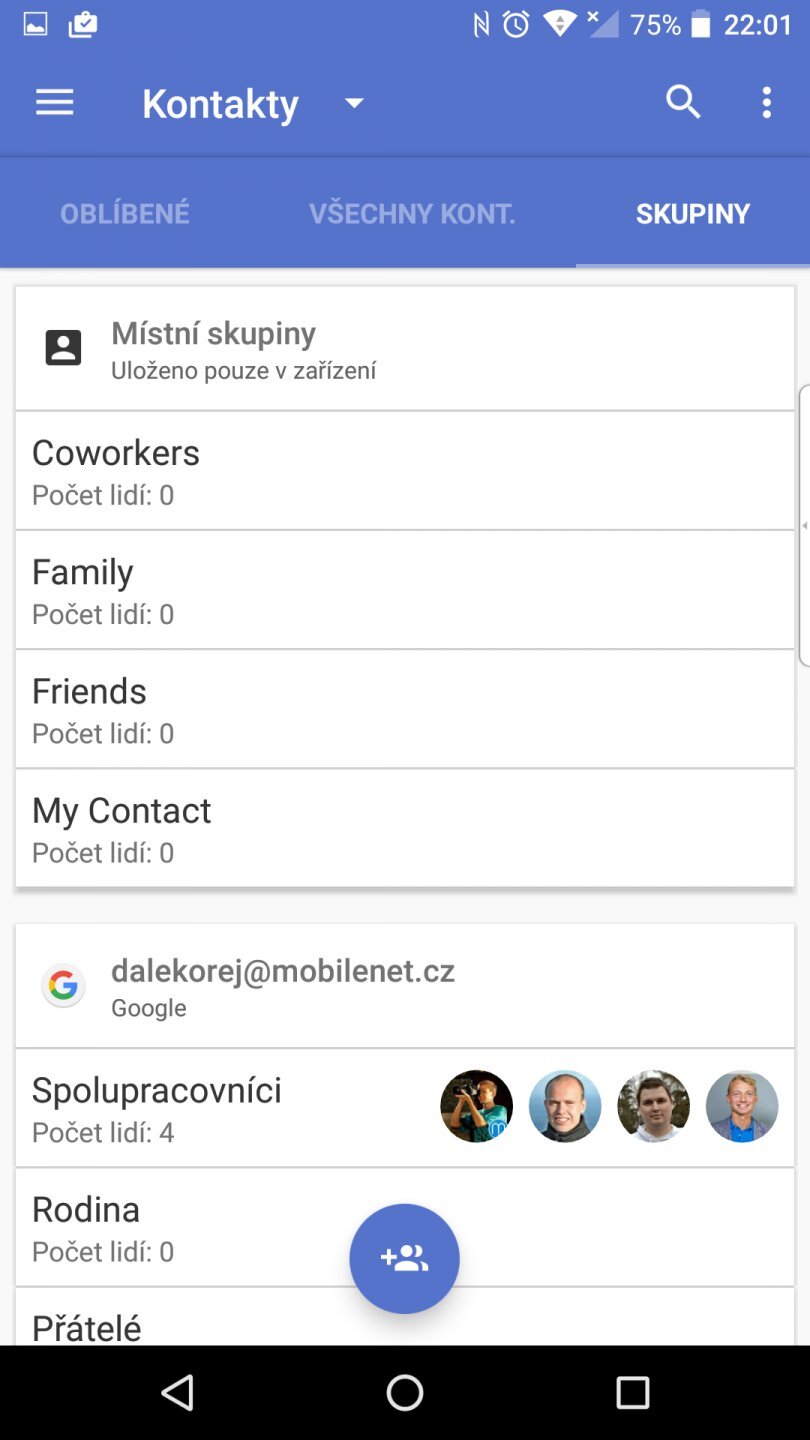Image resolution: width=810 pixels, height=1440 pixels.
Task: Switch to the Všechny kont. tab
Action: [412, 214]
